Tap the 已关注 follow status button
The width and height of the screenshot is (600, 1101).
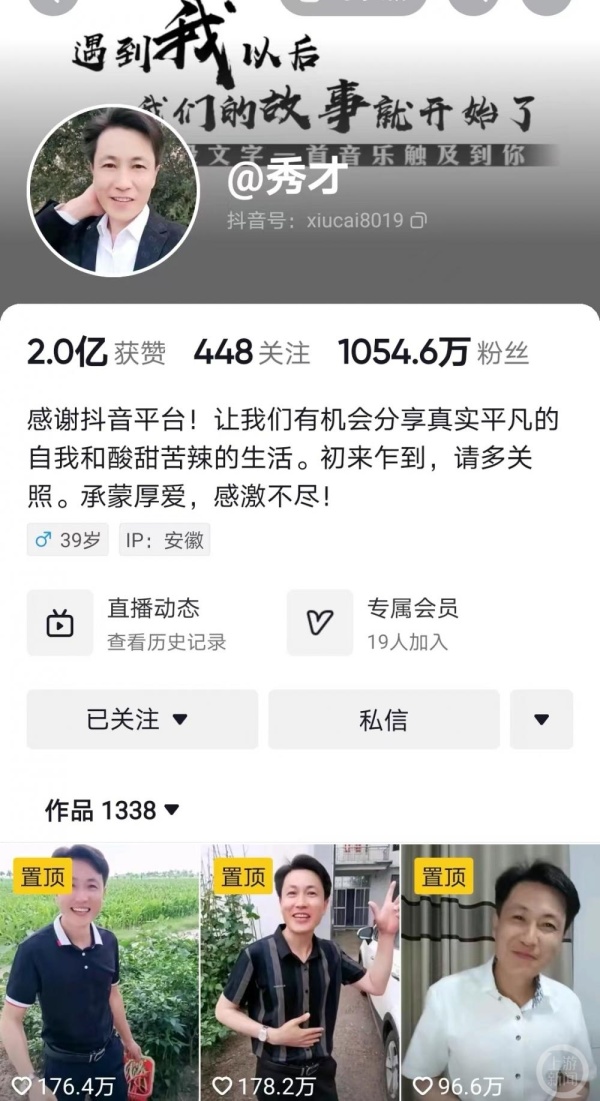[x=141, y=719]
